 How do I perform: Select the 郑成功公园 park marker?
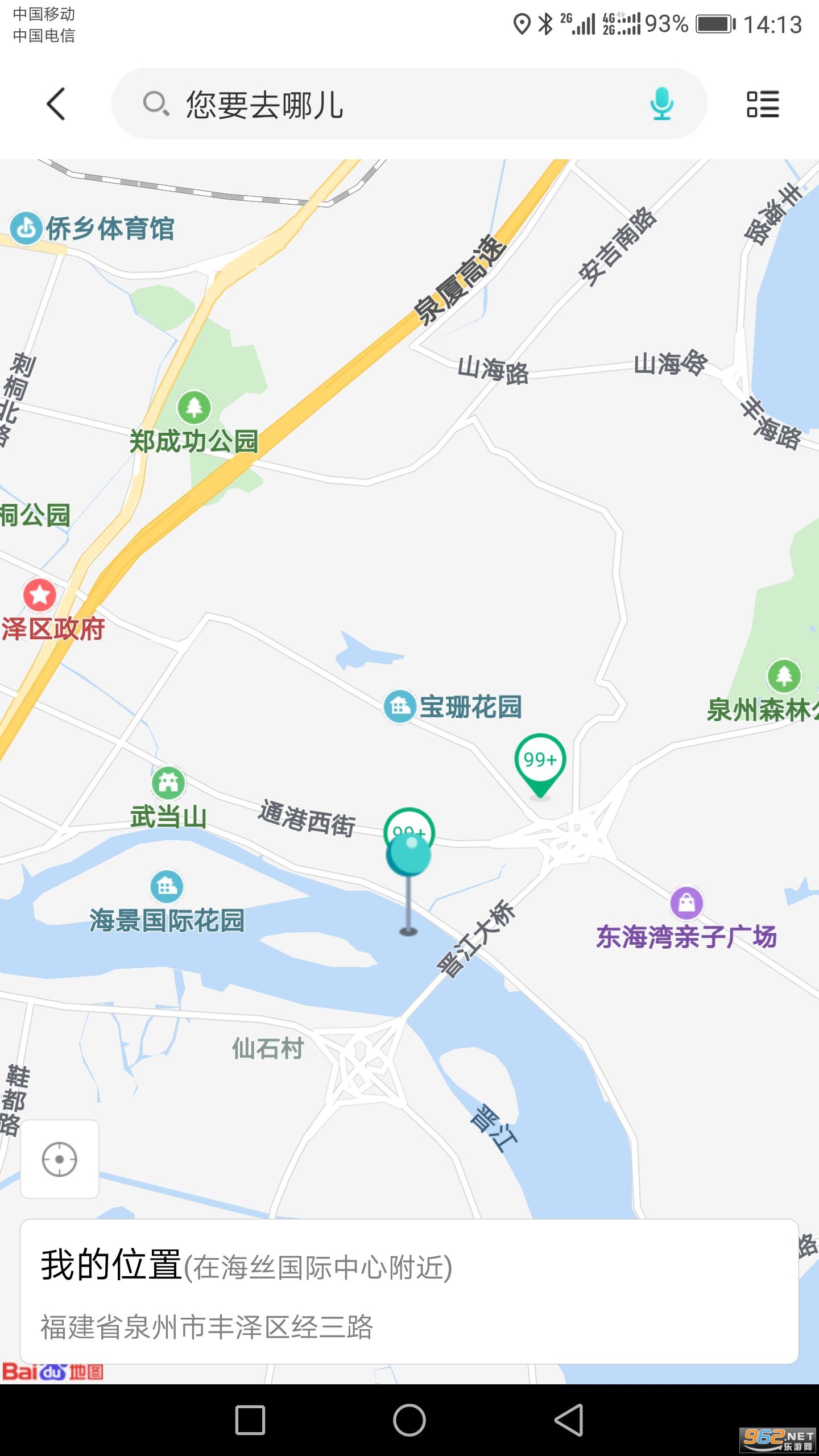coord(194,407)
